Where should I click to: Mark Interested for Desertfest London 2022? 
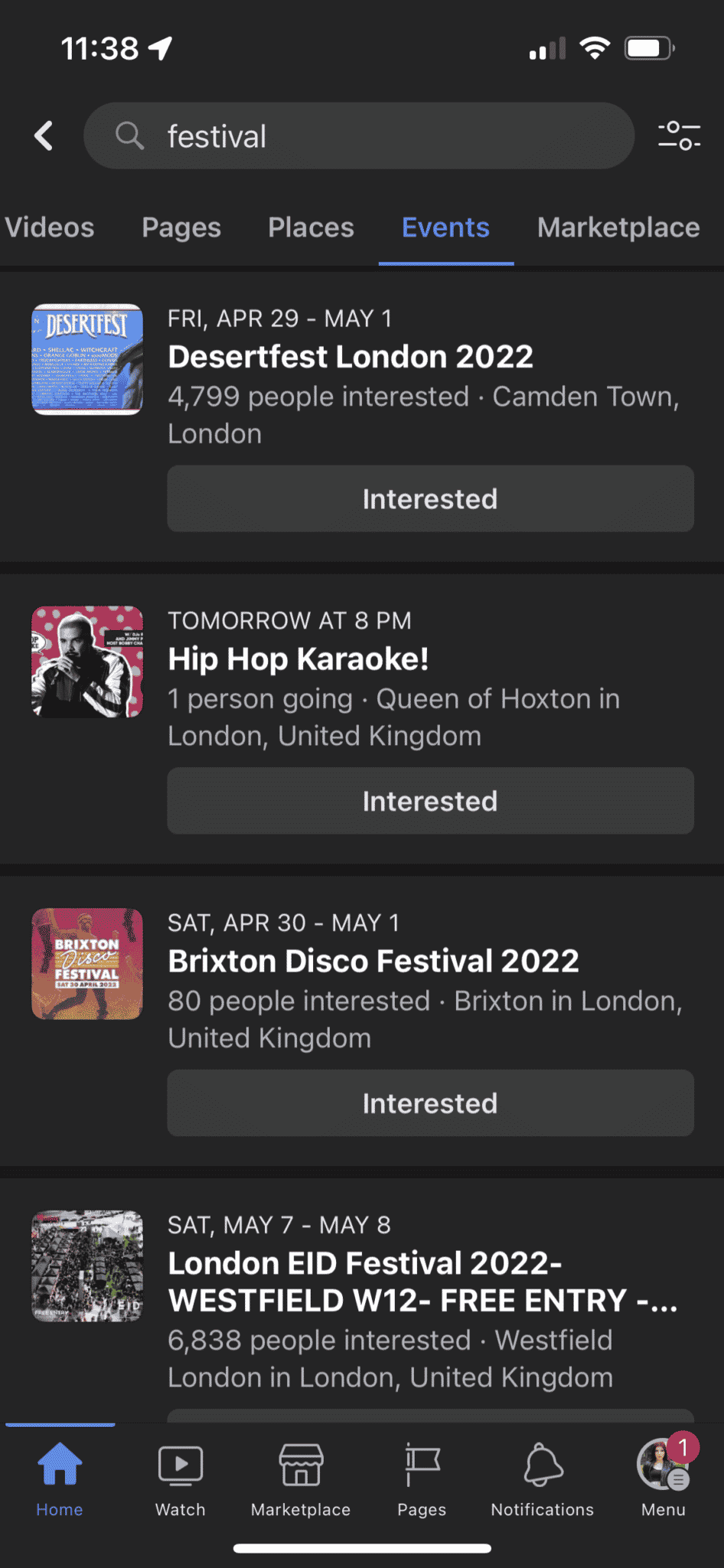click(431, 499)
